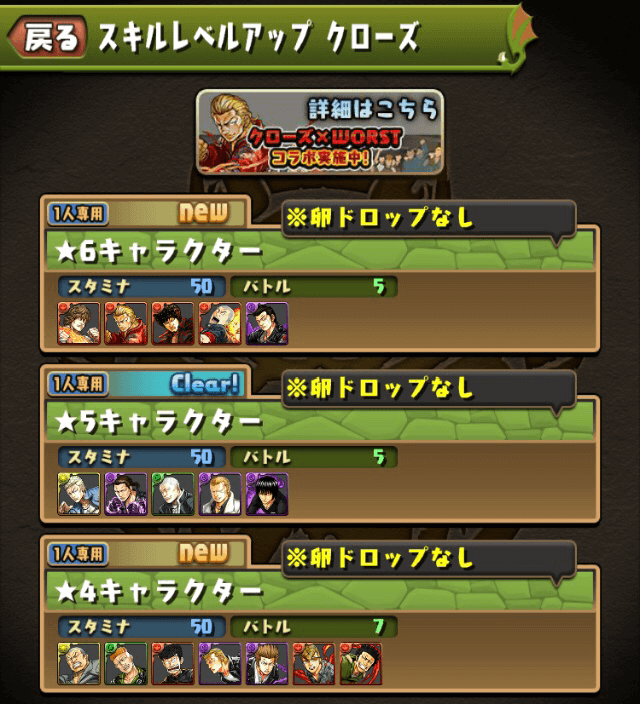Open the クローズ×WORST コラボ details banner
640x704 pixels.
(x=319, y=132)
